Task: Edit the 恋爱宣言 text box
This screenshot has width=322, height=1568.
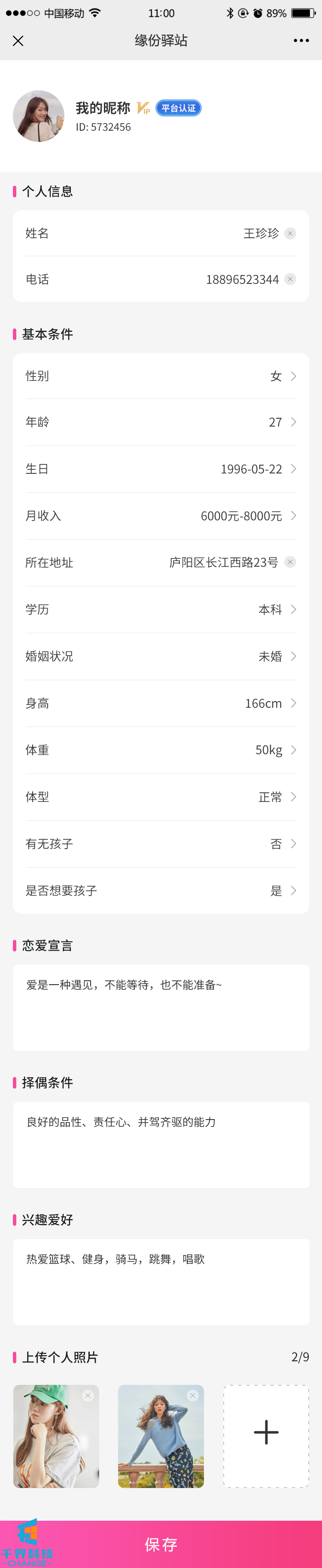Action: pos(161,1007)
